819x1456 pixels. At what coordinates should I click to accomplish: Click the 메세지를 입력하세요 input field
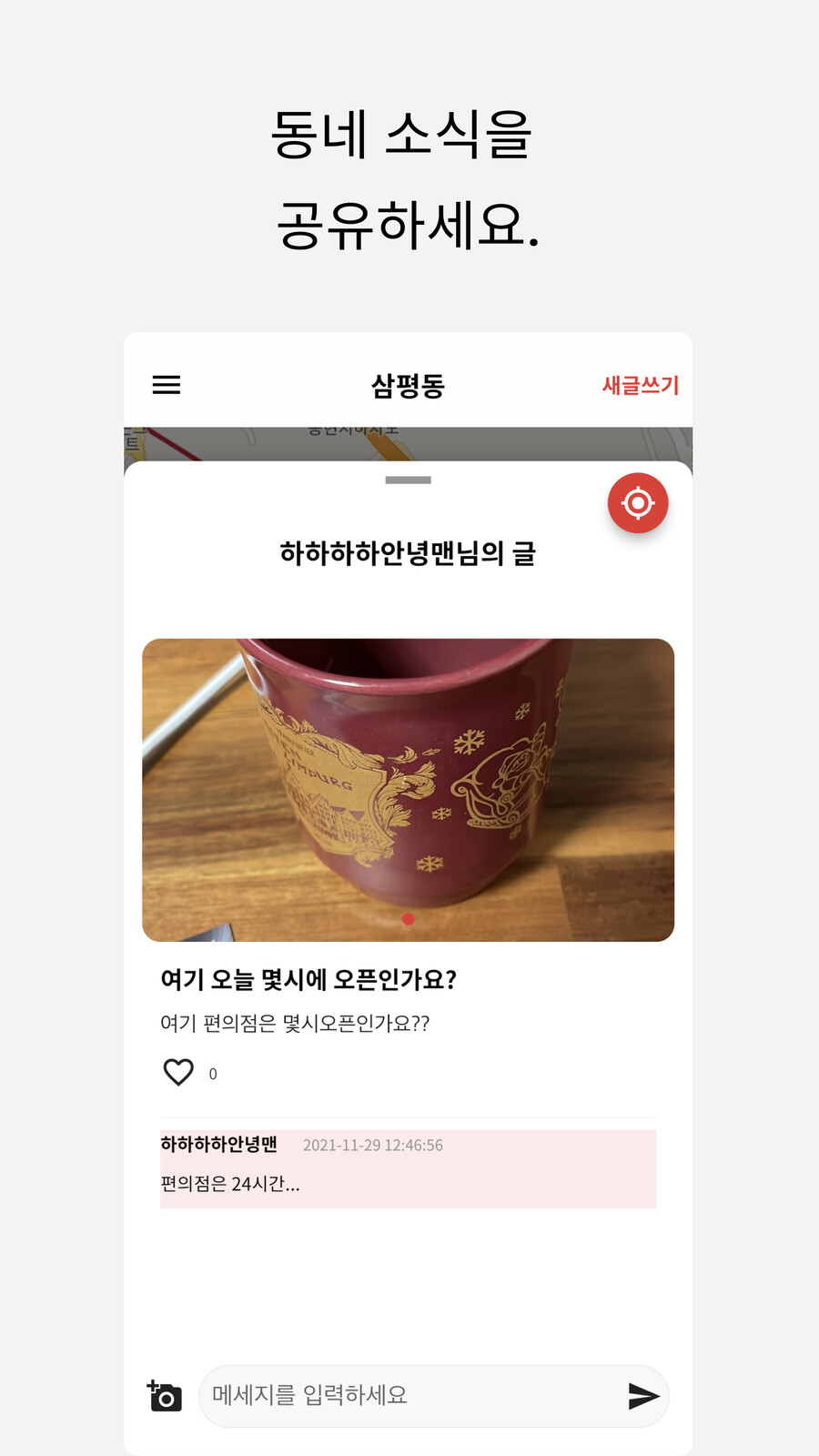(409, 1395)
